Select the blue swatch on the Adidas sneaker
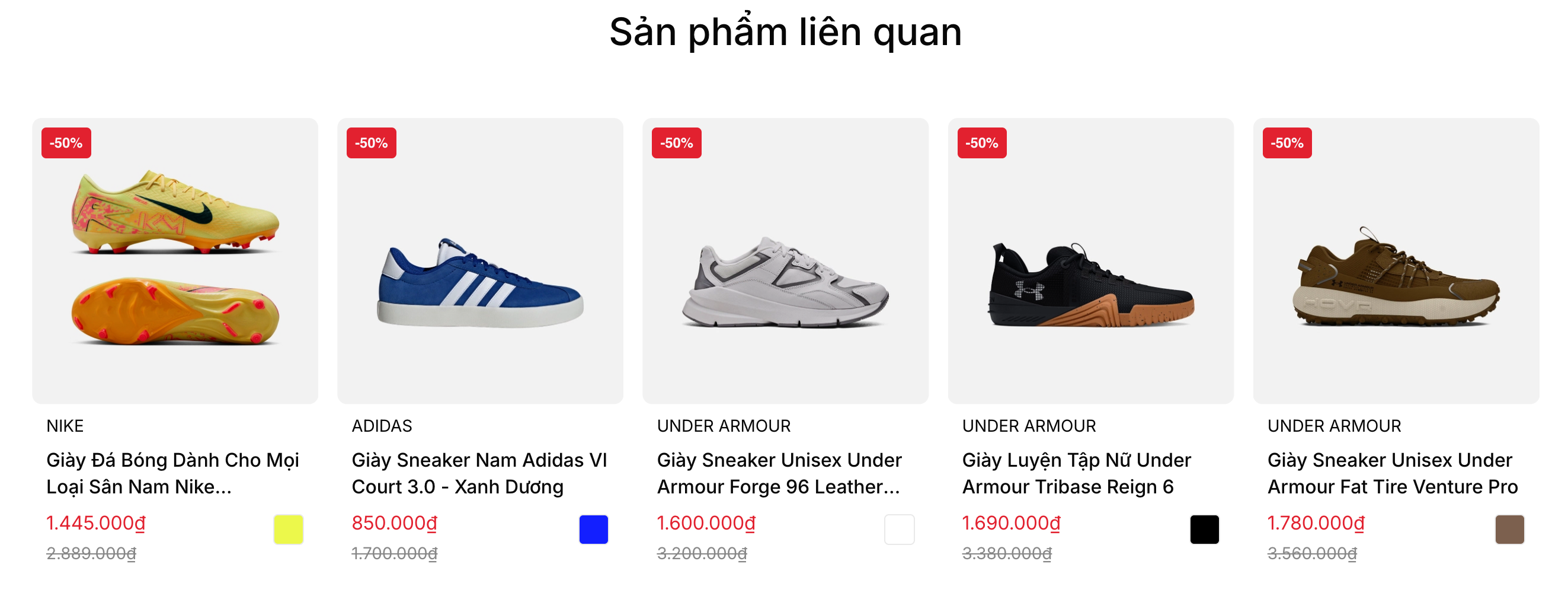 [x=593, y=529]
